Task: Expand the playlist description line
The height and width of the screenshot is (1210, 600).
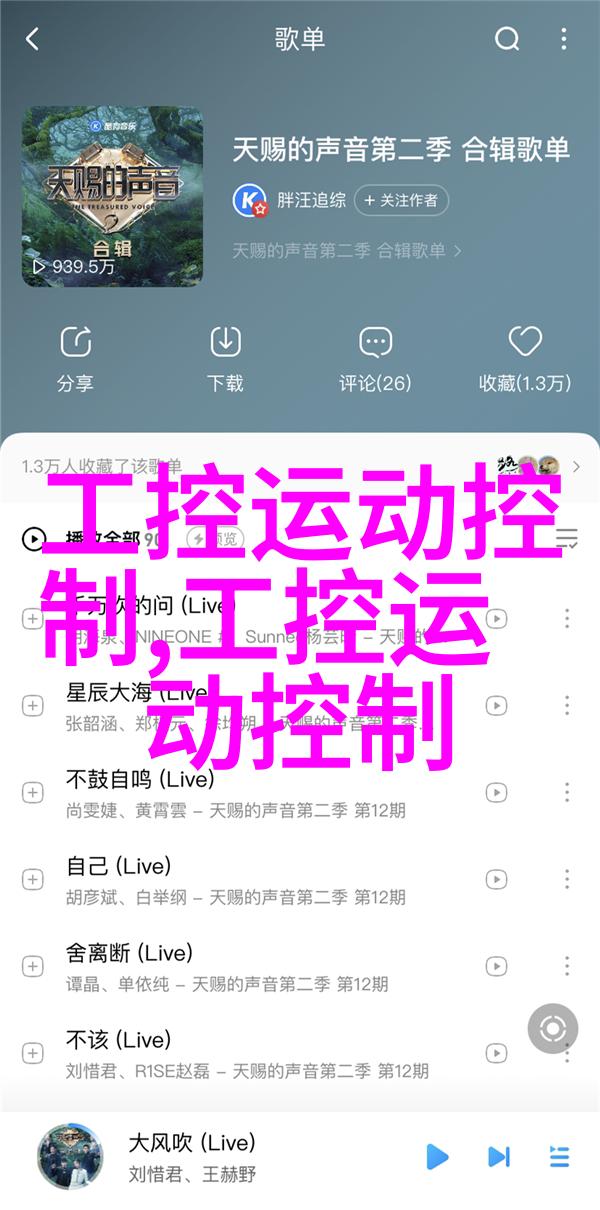Action: click(347, 250)
